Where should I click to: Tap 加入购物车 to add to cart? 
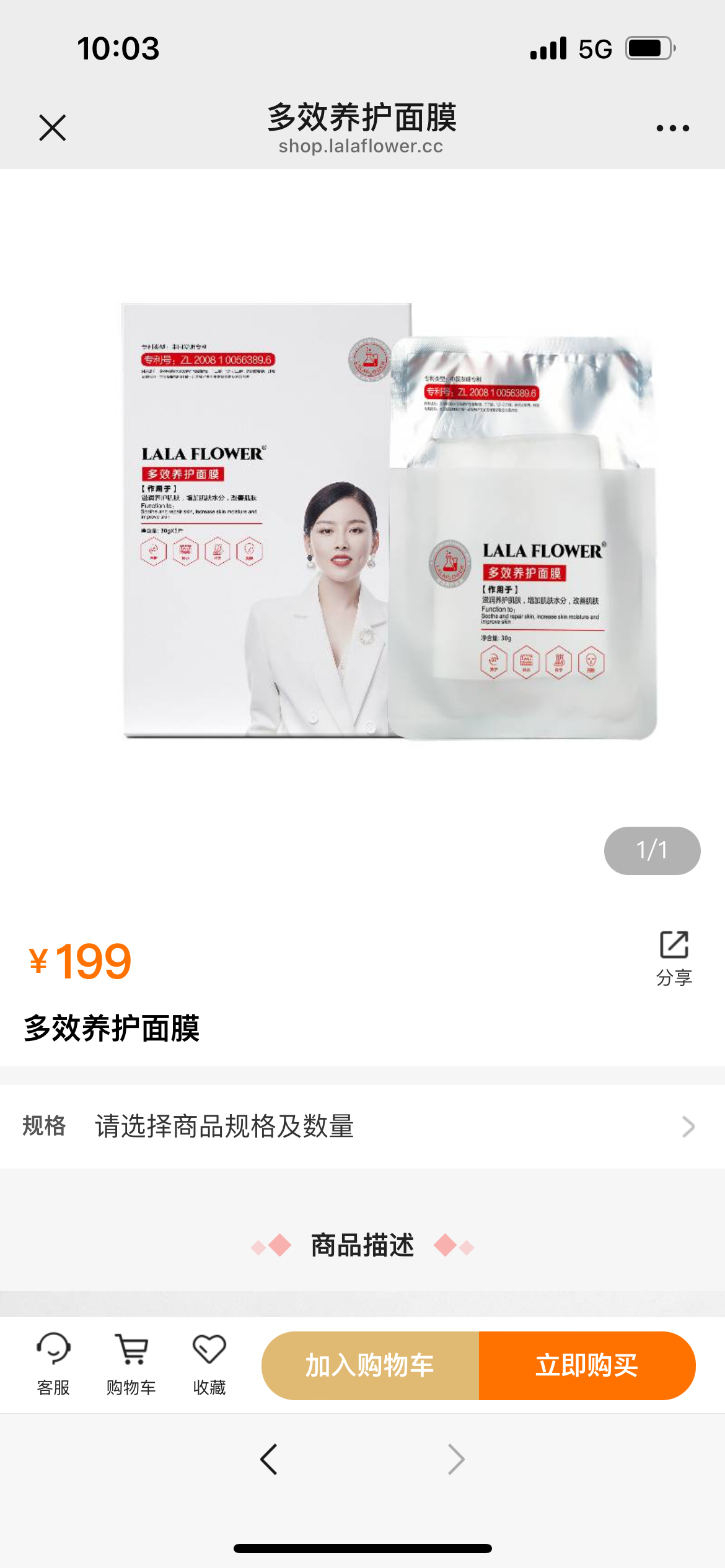tap(370, 1365)
